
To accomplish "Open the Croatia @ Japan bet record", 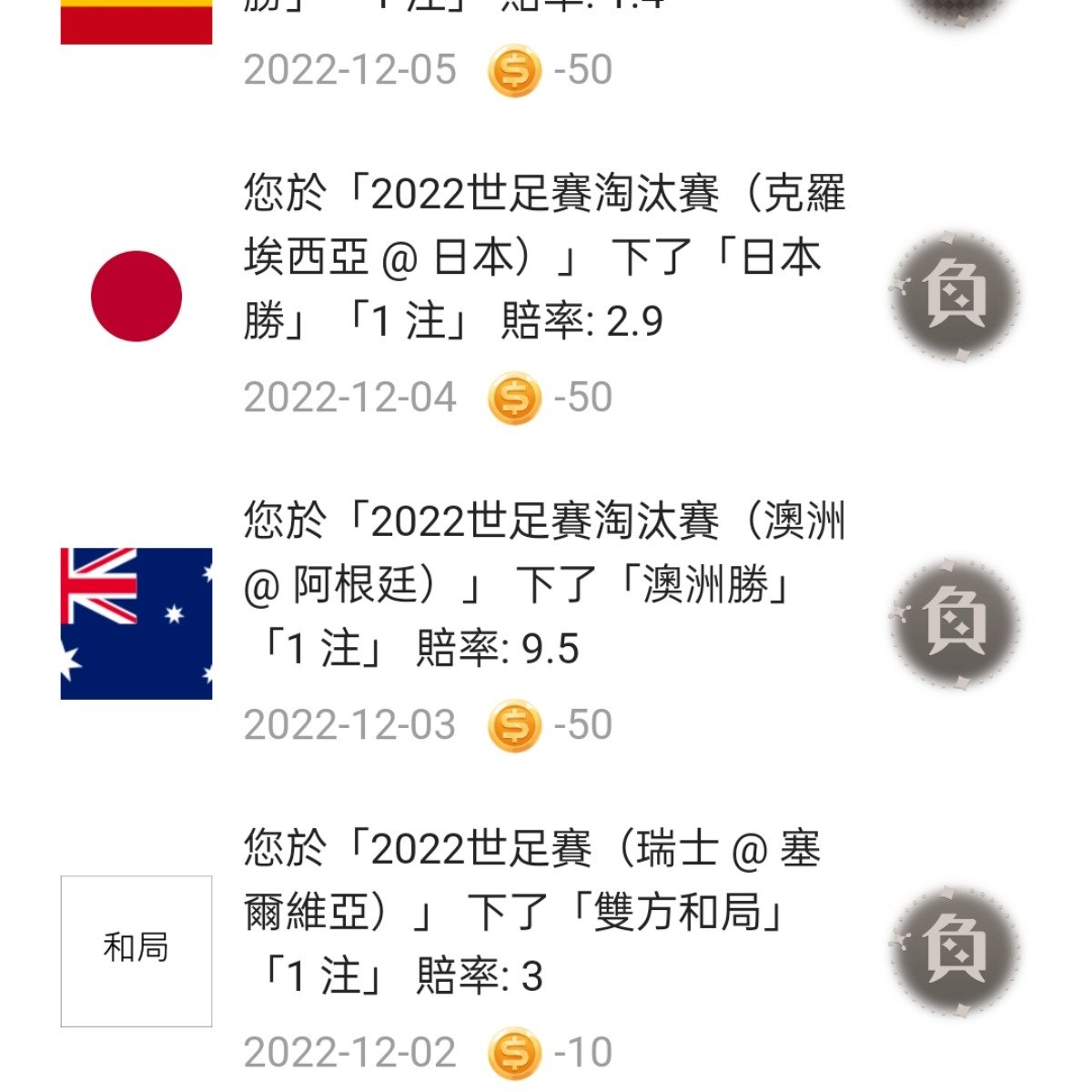I will pyautogui.click(x=543, y=258).
